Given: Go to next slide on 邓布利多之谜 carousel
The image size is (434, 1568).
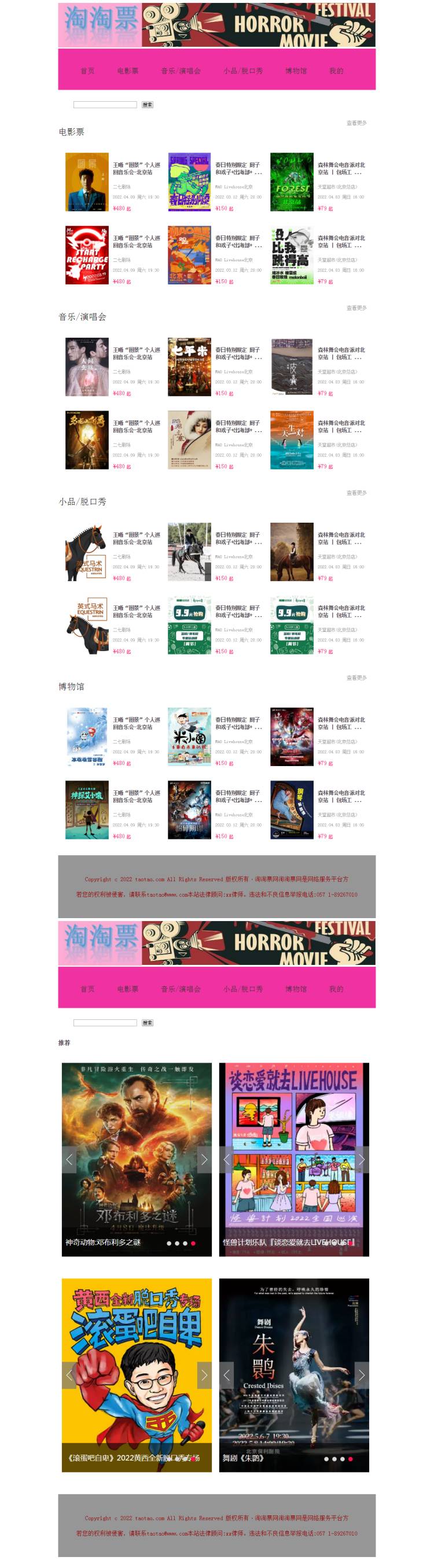Looking at the screenshot, I should [204, 1160].
